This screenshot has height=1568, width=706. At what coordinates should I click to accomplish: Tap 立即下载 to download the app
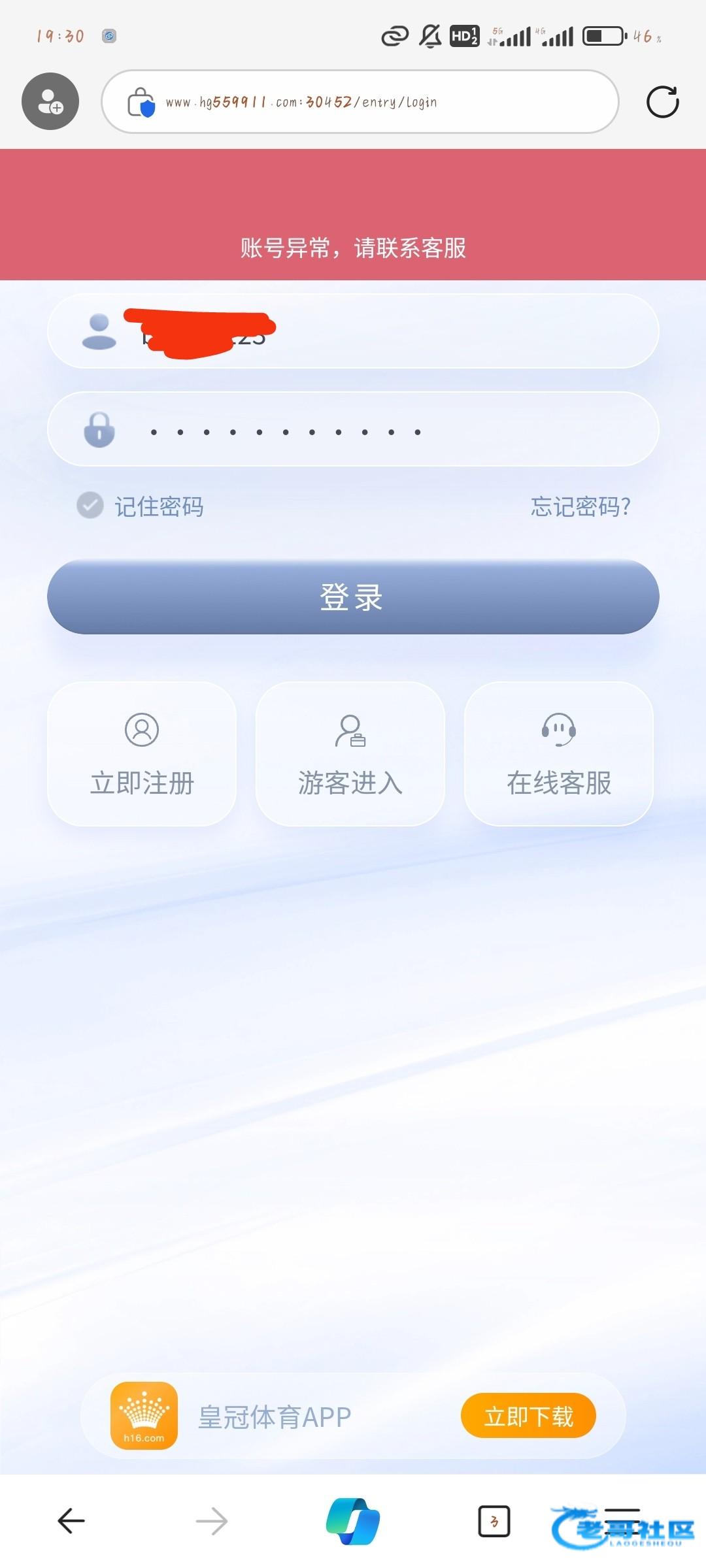528,1416
